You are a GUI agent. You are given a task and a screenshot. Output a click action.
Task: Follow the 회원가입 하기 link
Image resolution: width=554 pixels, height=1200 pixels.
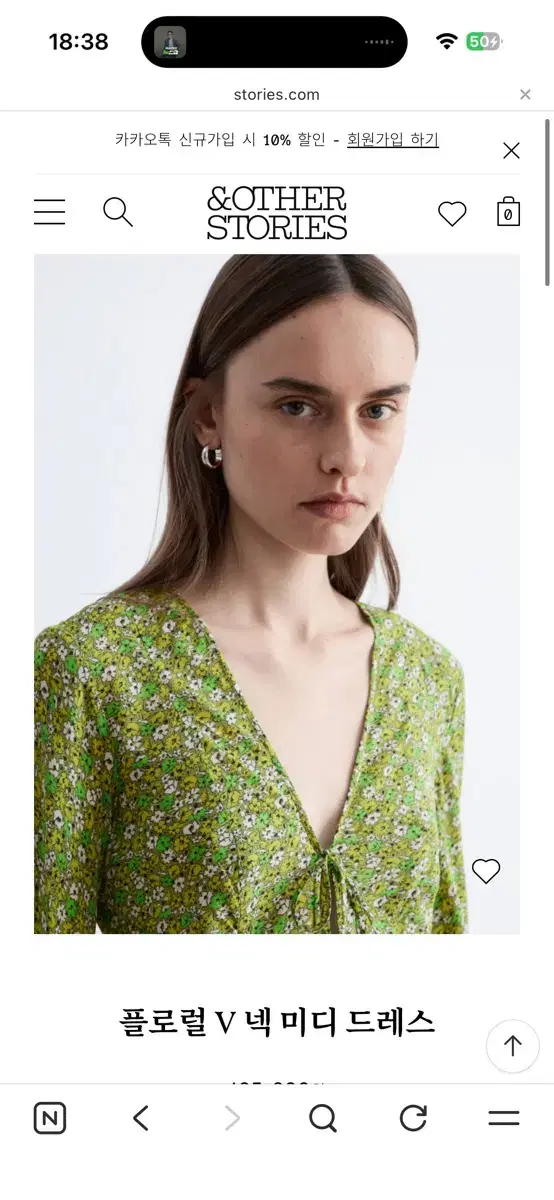click(393, 140)
